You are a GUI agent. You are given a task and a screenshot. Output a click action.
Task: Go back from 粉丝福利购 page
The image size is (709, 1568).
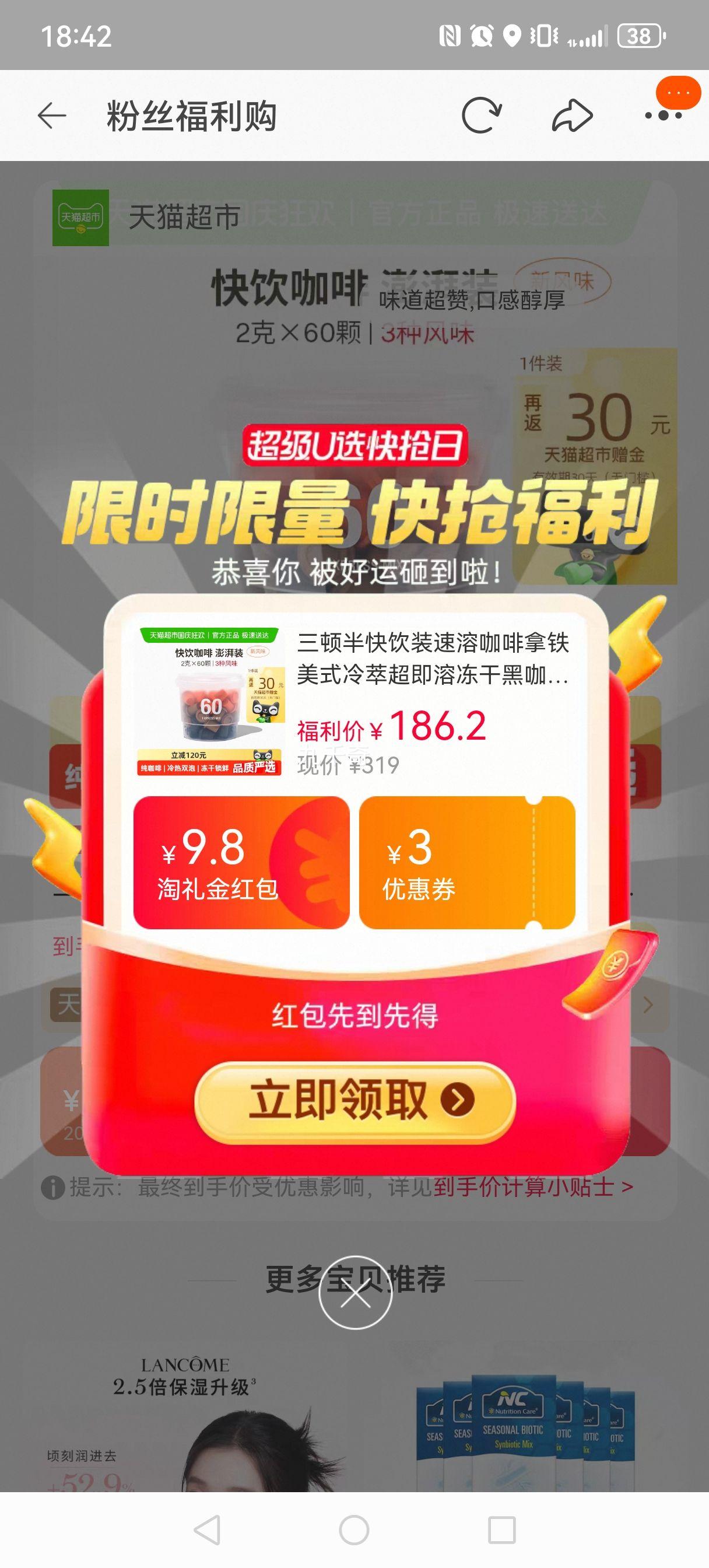point(52,116)
